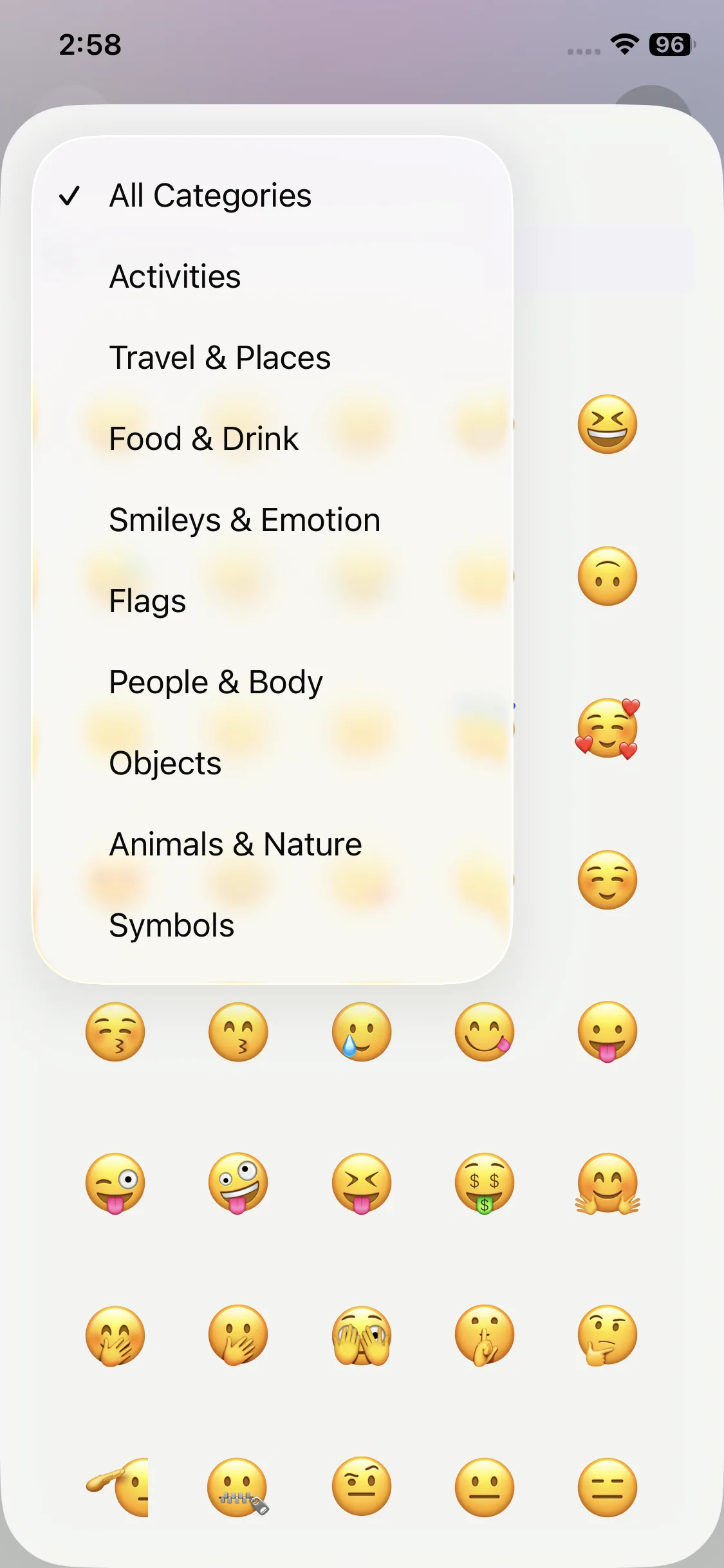Select the expressionless face emoji
The height and width of the screenshot is (1568, 724).
(x=607, y=1487)
